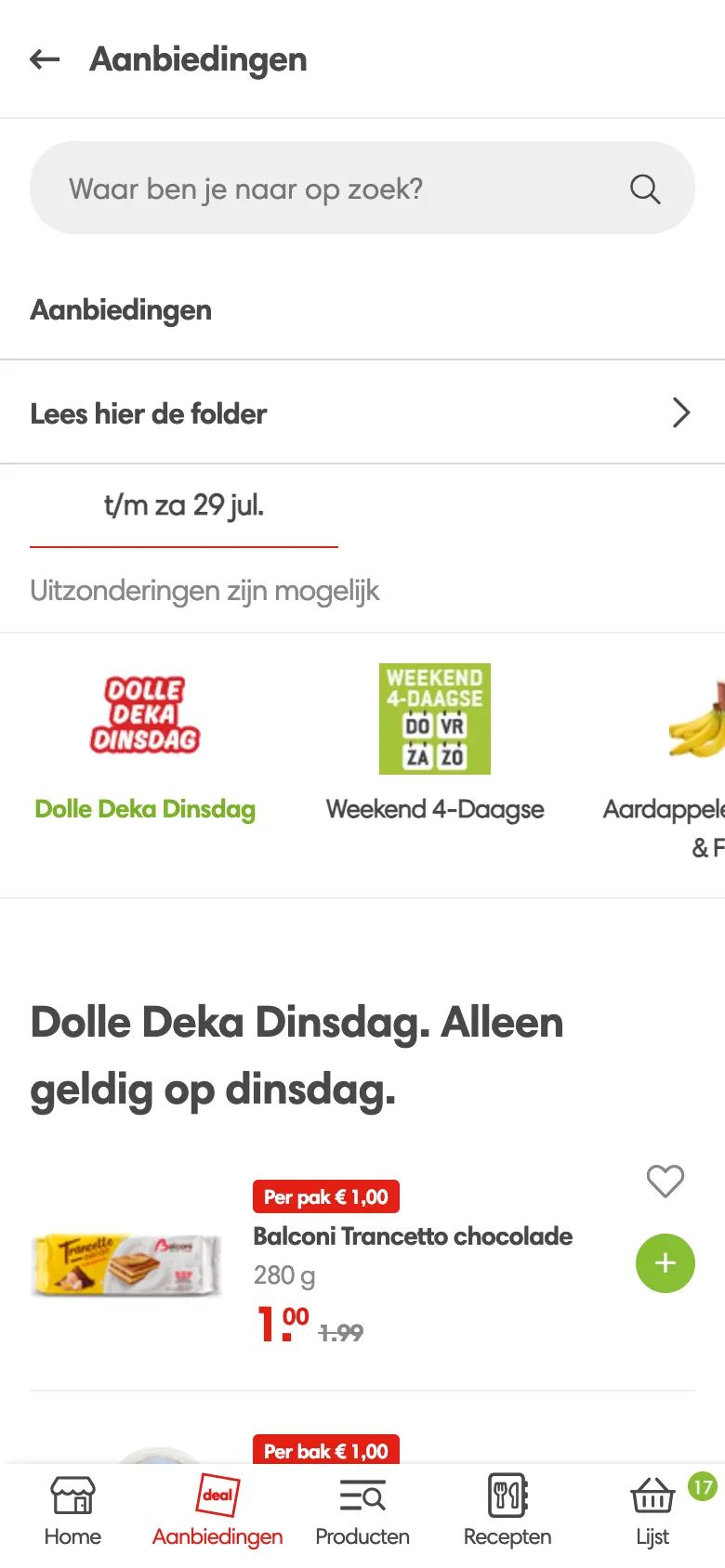Tap the green plus to add Balconi Trancetto
This screenshot has height=1568, width=725.
click(x=665, y=1263)
